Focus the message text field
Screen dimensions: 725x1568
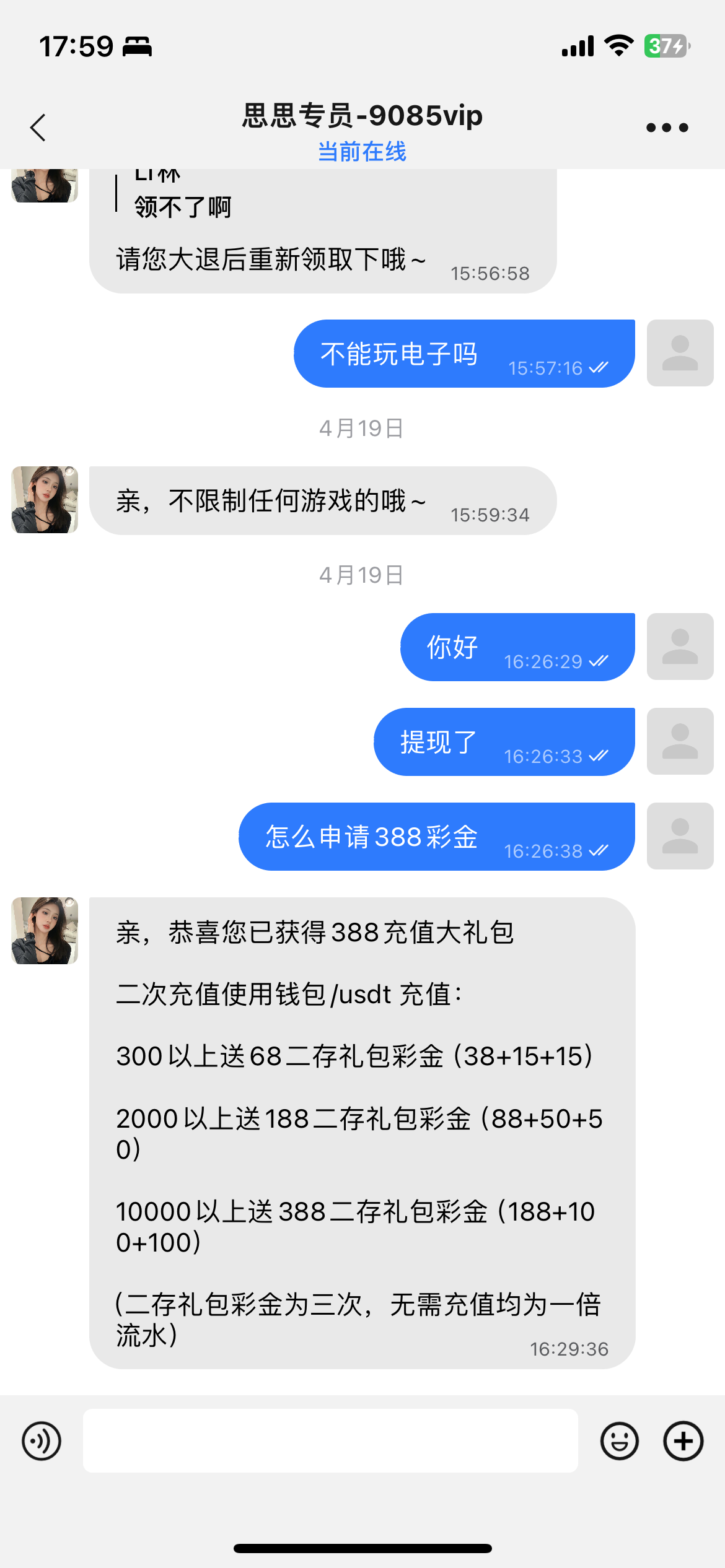[x=330, y=1441]
